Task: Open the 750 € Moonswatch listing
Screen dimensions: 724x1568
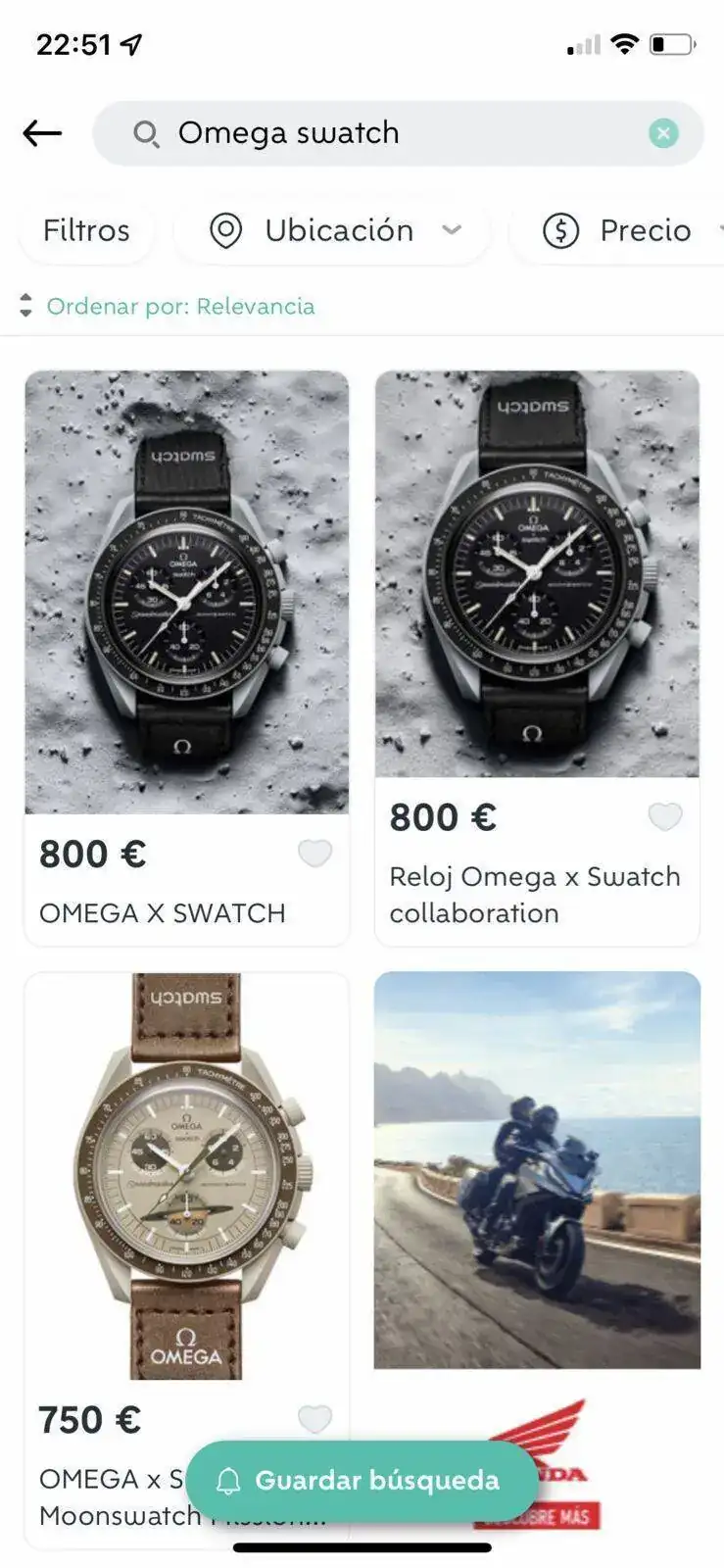Action: pos(186,1176)
